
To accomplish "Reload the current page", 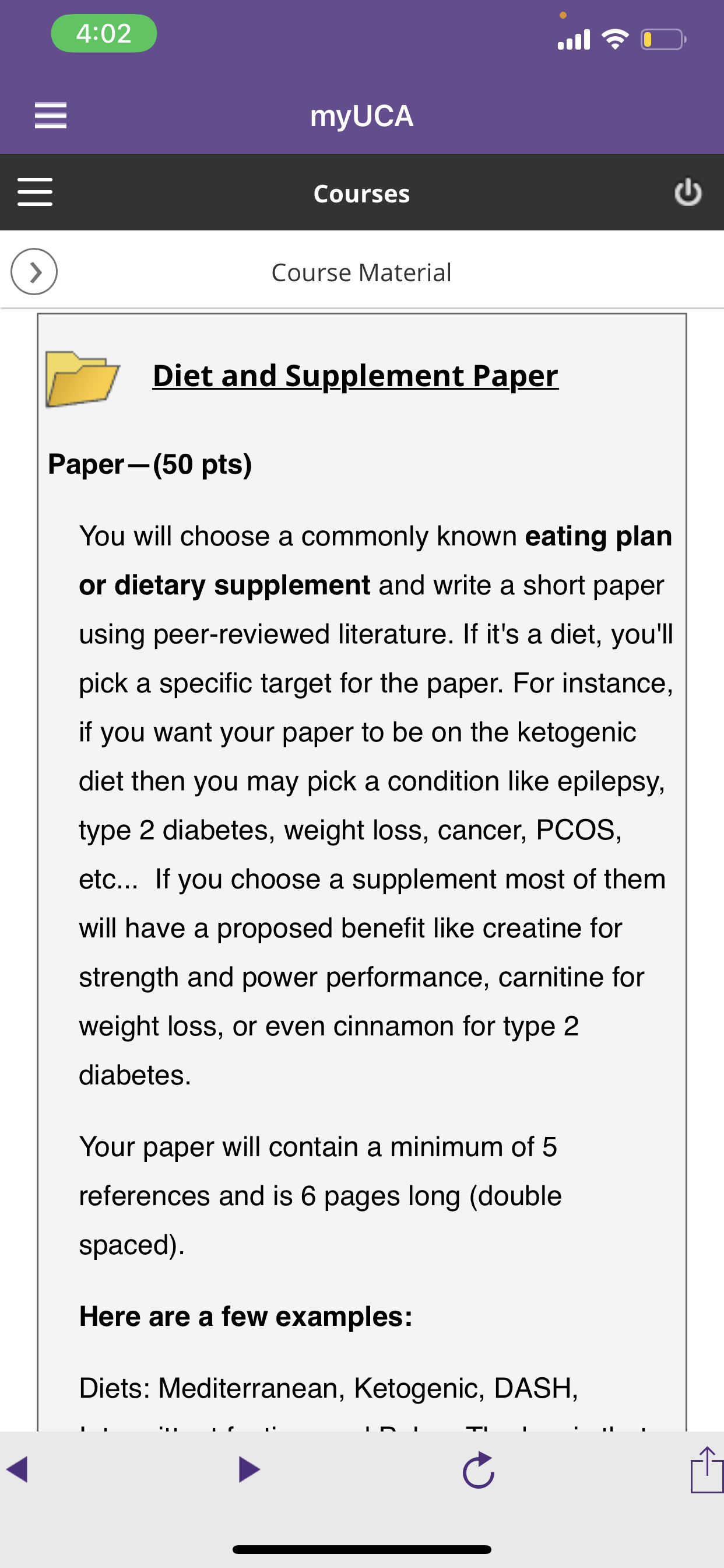I will [x=478, y=1469].
